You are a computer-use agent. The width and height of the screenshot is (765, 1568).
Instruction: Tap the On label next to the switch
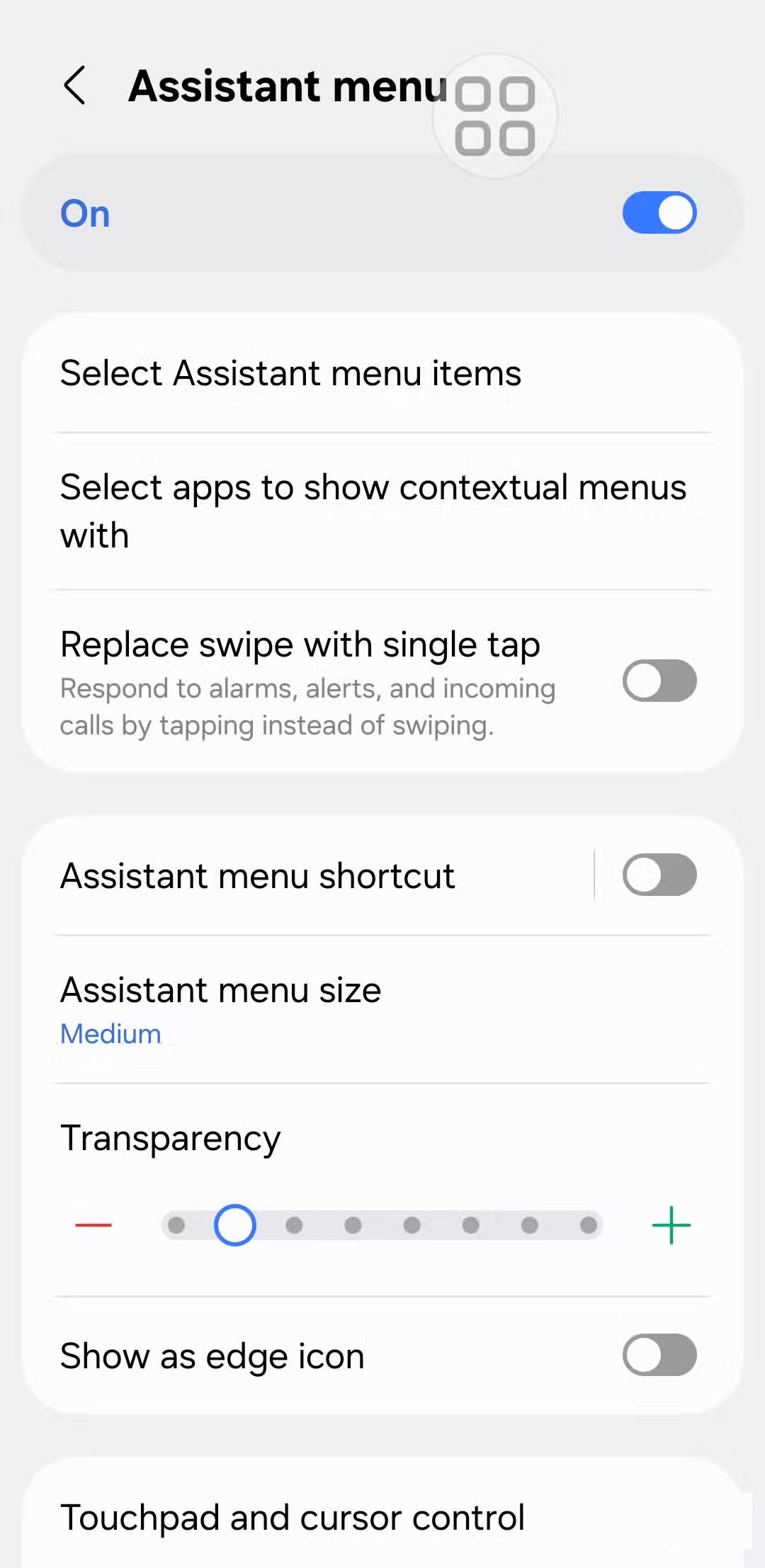[x=85, y=212]
